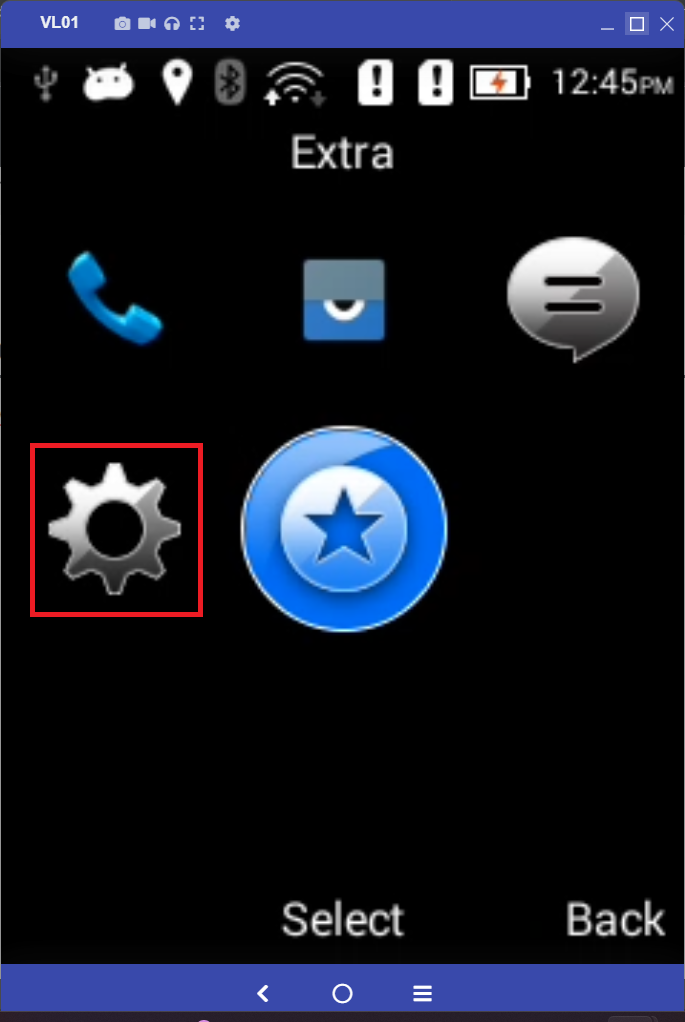Open the Settings gear icon
The width and height of the screenshot is (685, 1022).
click(116, 529)
